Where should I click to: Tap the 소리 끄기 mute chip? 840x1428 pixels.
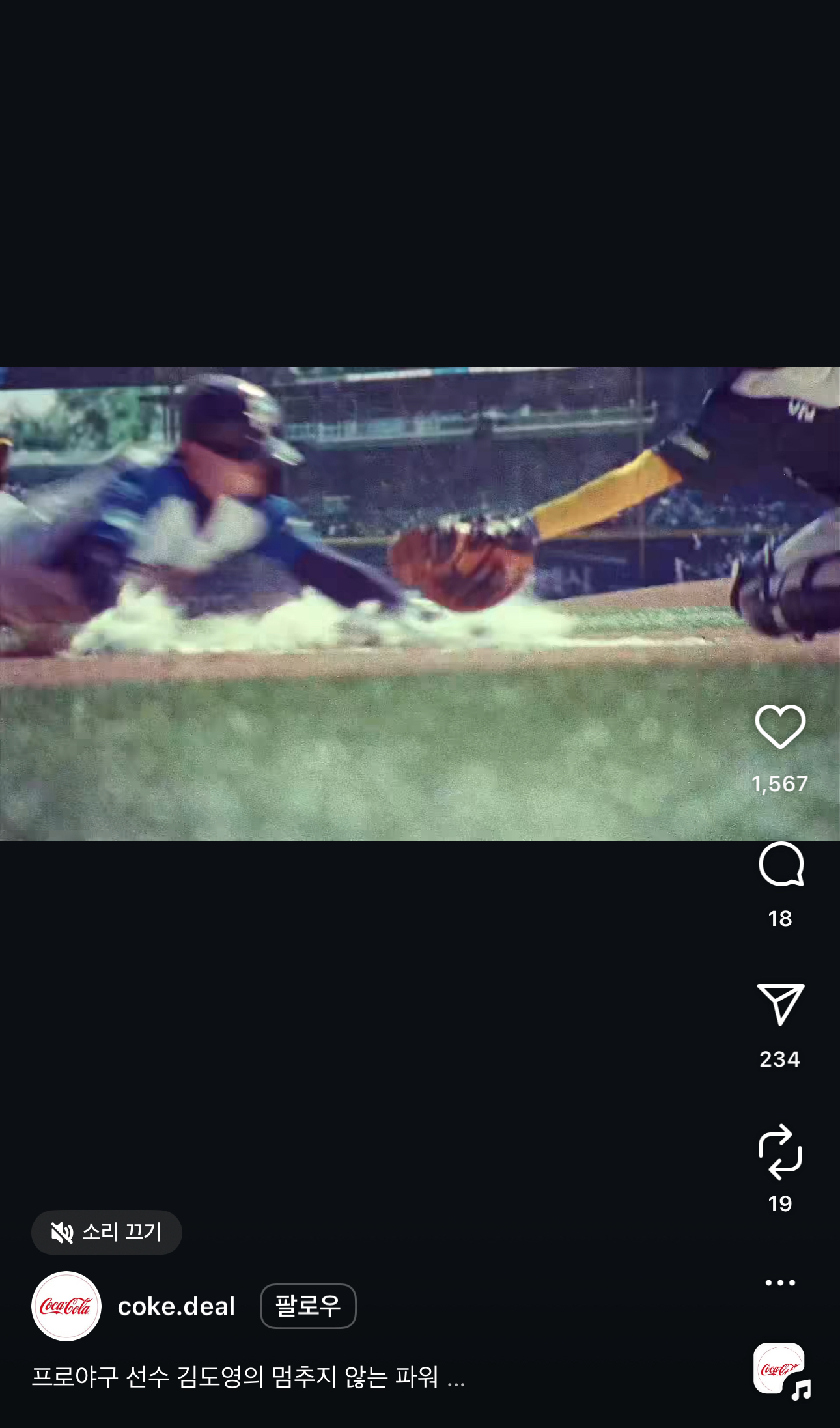[107, 1232]
